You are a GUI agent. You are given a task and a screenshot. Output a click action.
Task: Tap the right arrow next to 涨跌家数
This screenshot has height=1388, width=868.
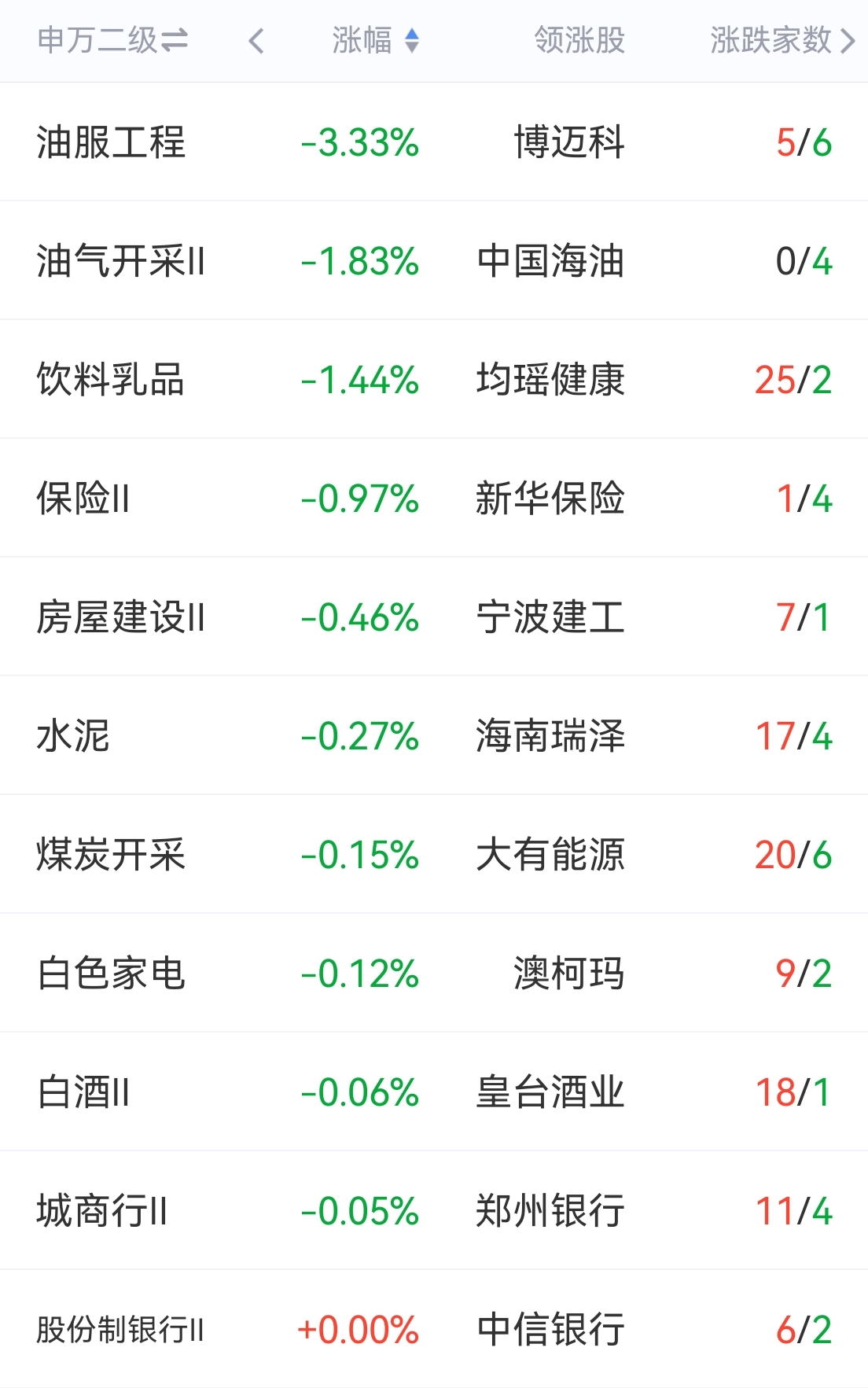point(847,40)
